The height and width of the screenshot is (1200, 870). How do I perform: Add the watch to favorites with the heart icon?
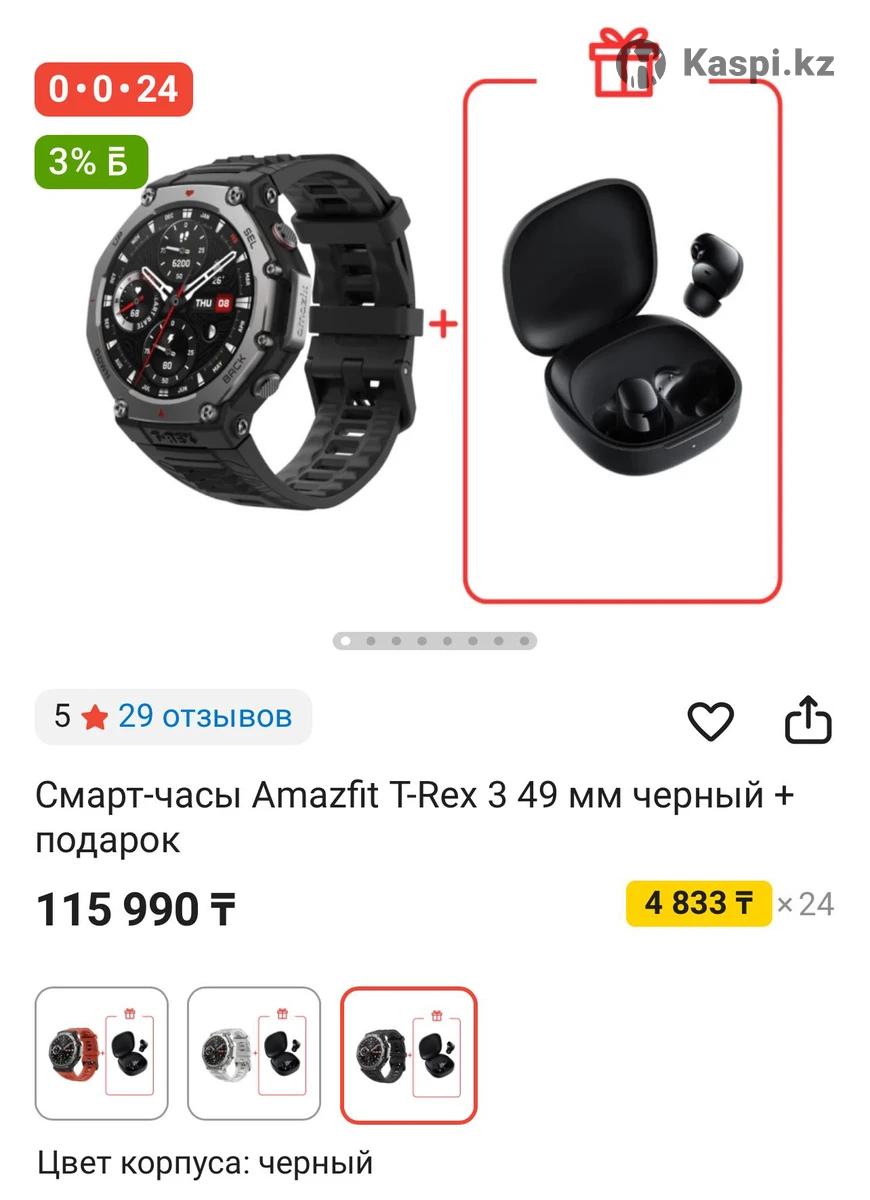tap(710, 720)
